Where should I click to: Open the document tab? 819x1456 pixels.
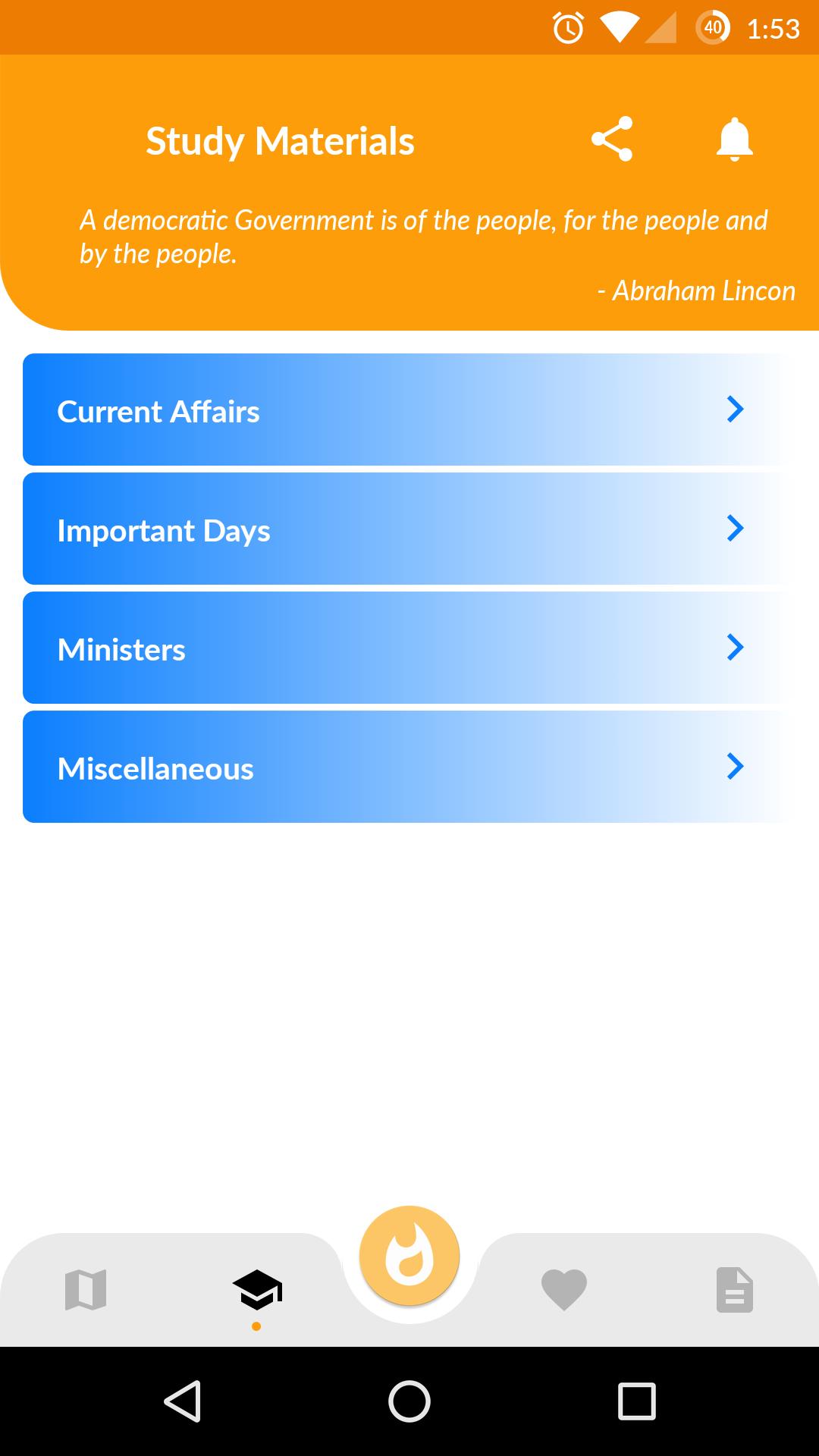[734, 1289]
